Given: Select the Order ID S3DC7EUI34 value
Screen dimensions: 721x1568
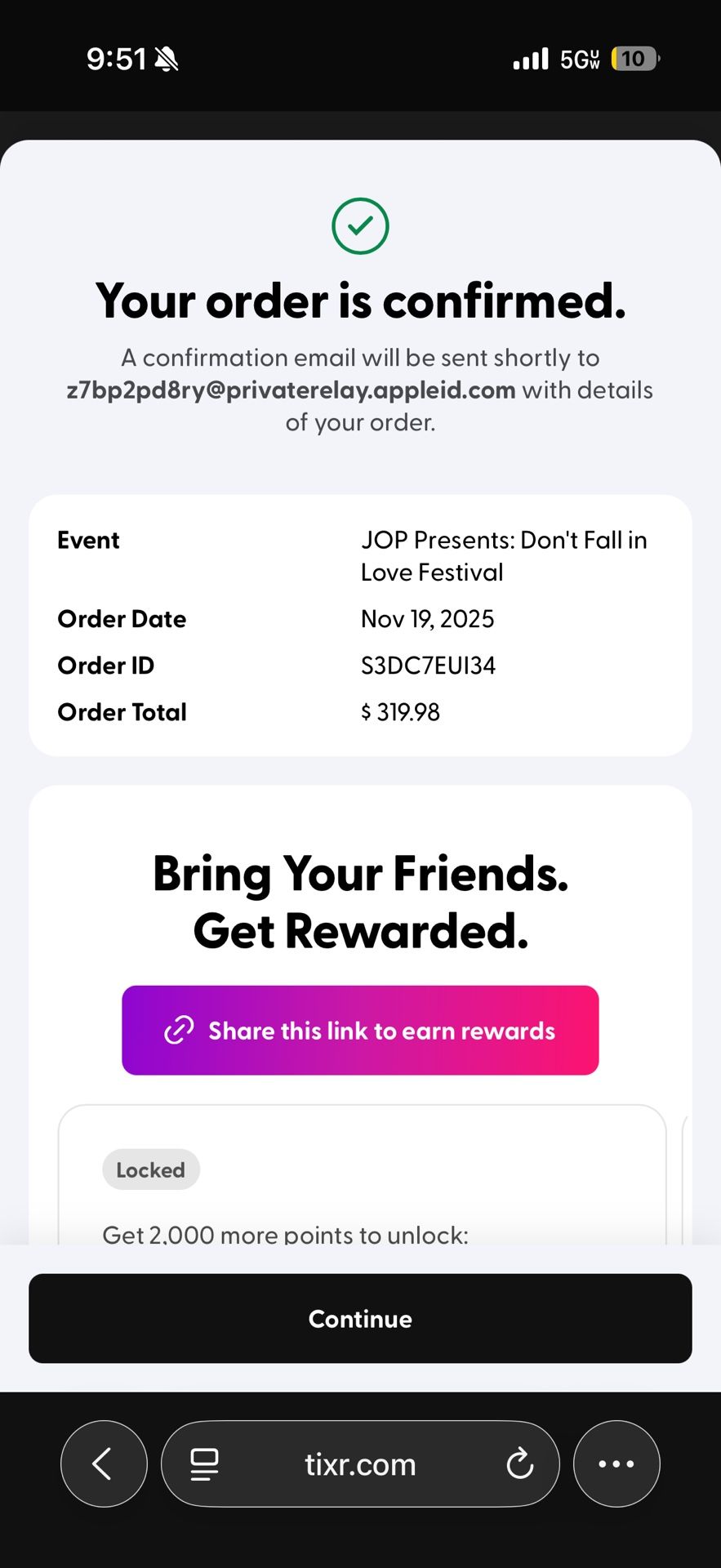Looking at the screenshot, I should tap(427, 665).
